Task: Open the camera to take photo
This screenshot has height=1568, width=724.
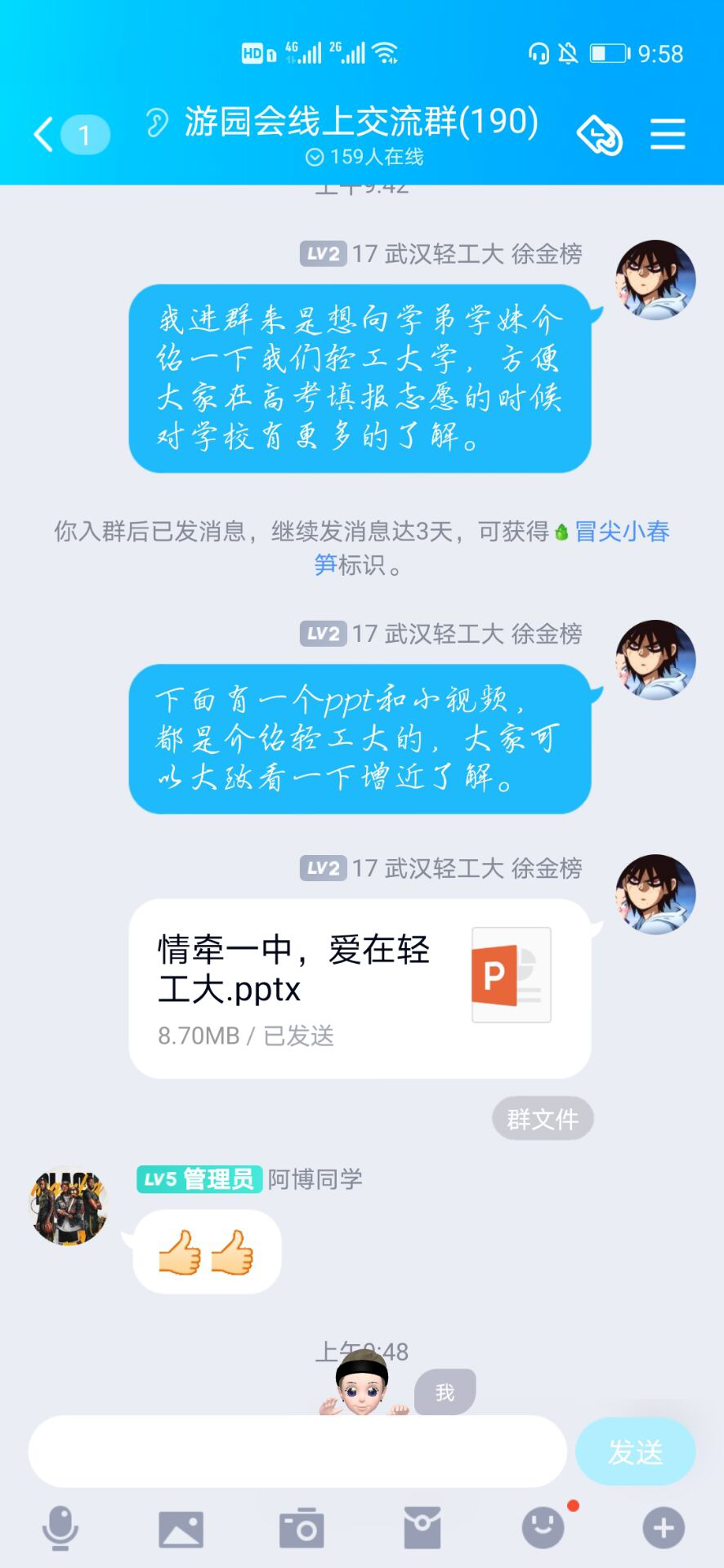Action: [302, 1528]
